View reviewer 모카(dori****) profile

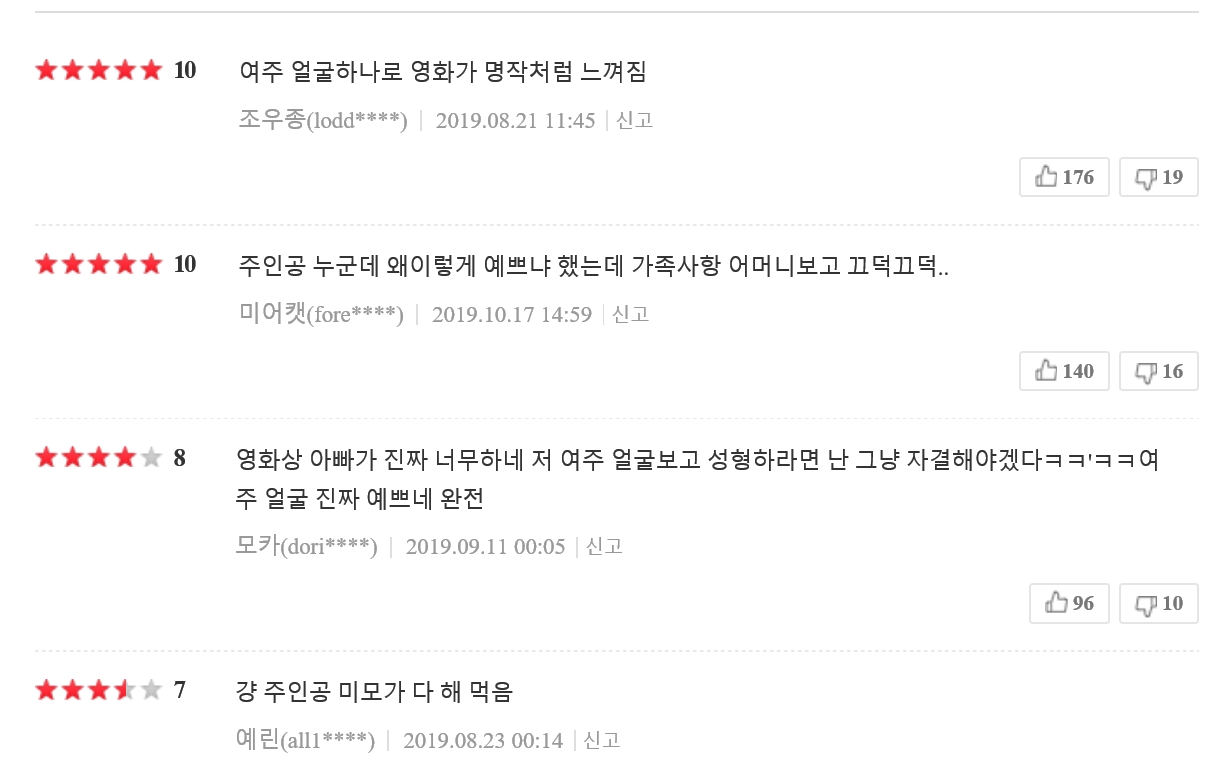click(306, 547)
